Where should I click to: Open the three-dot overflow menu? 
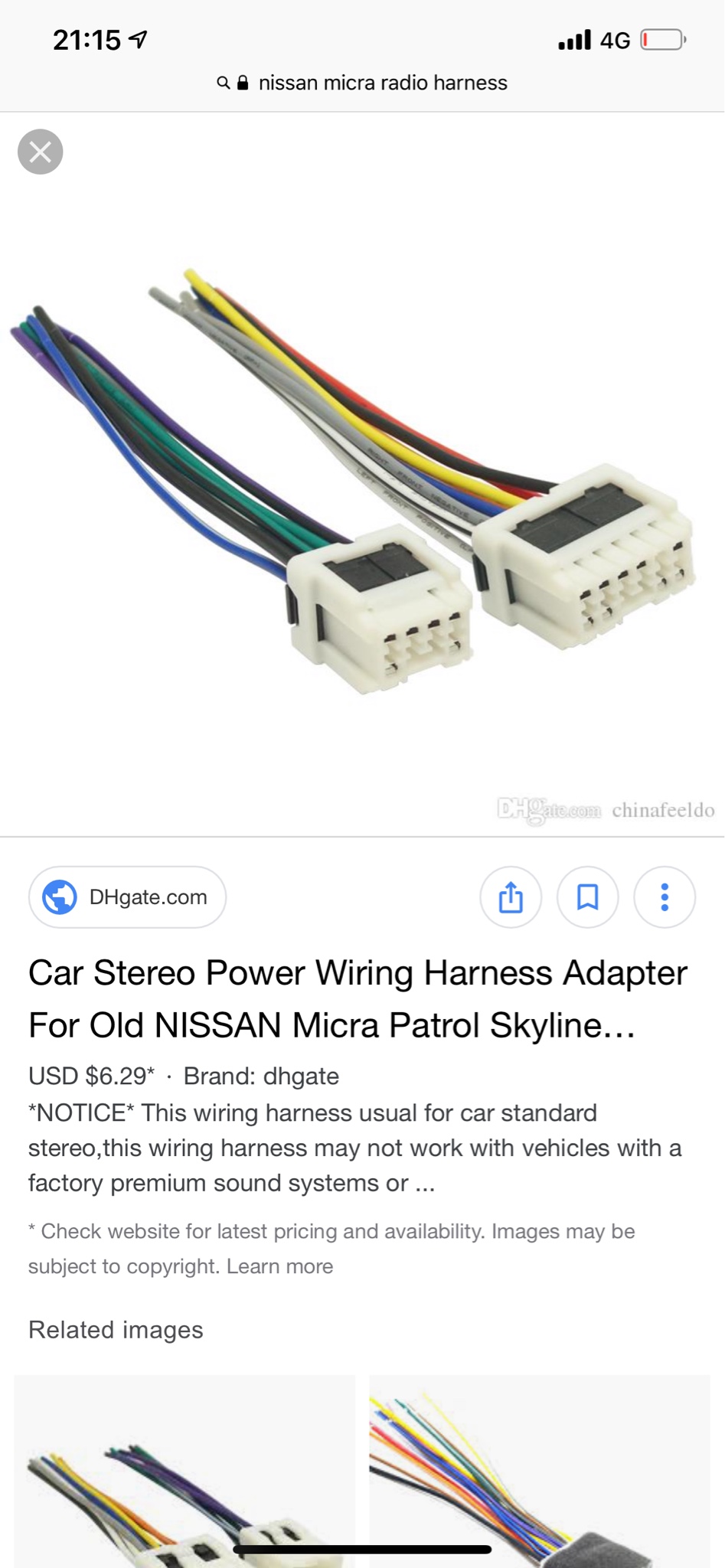point(664,897)
